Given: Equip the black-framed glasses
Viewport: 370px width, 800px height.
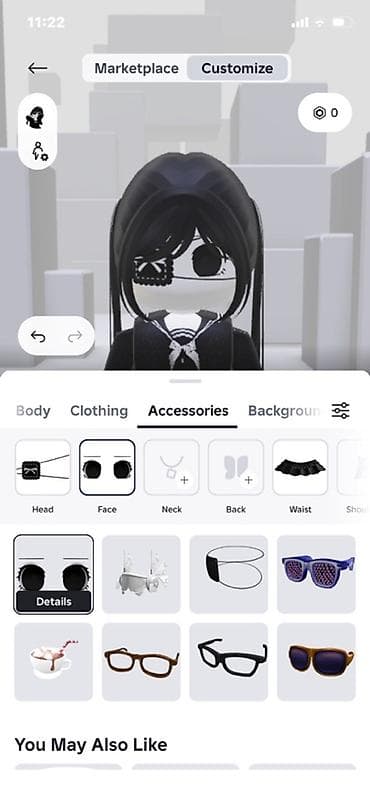Looking at the screenshot, I should pyautogui.click(x=229, y=662).
